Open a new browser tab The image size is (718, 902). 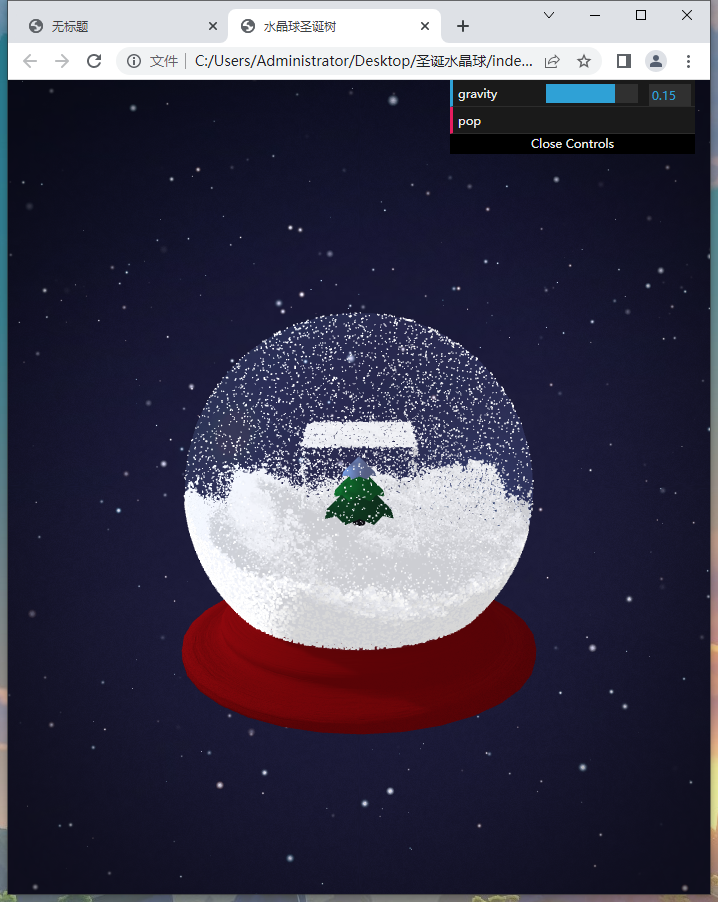point(462,27)
